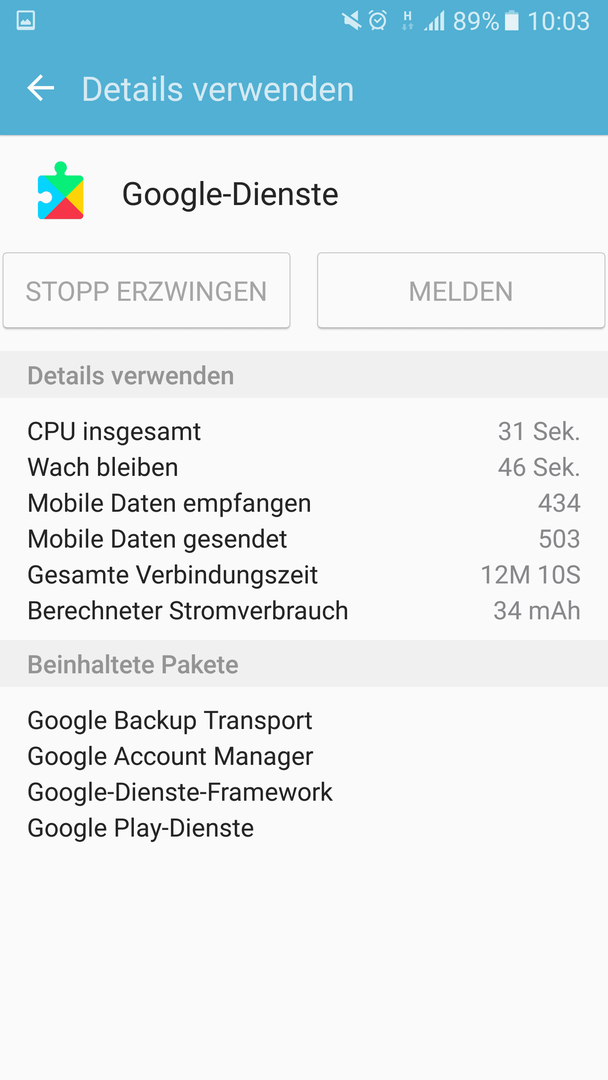Image resolution: width=608 pixels, height=1080 pixels.
Task: Go back using the arrow icon
Action: 41,88
